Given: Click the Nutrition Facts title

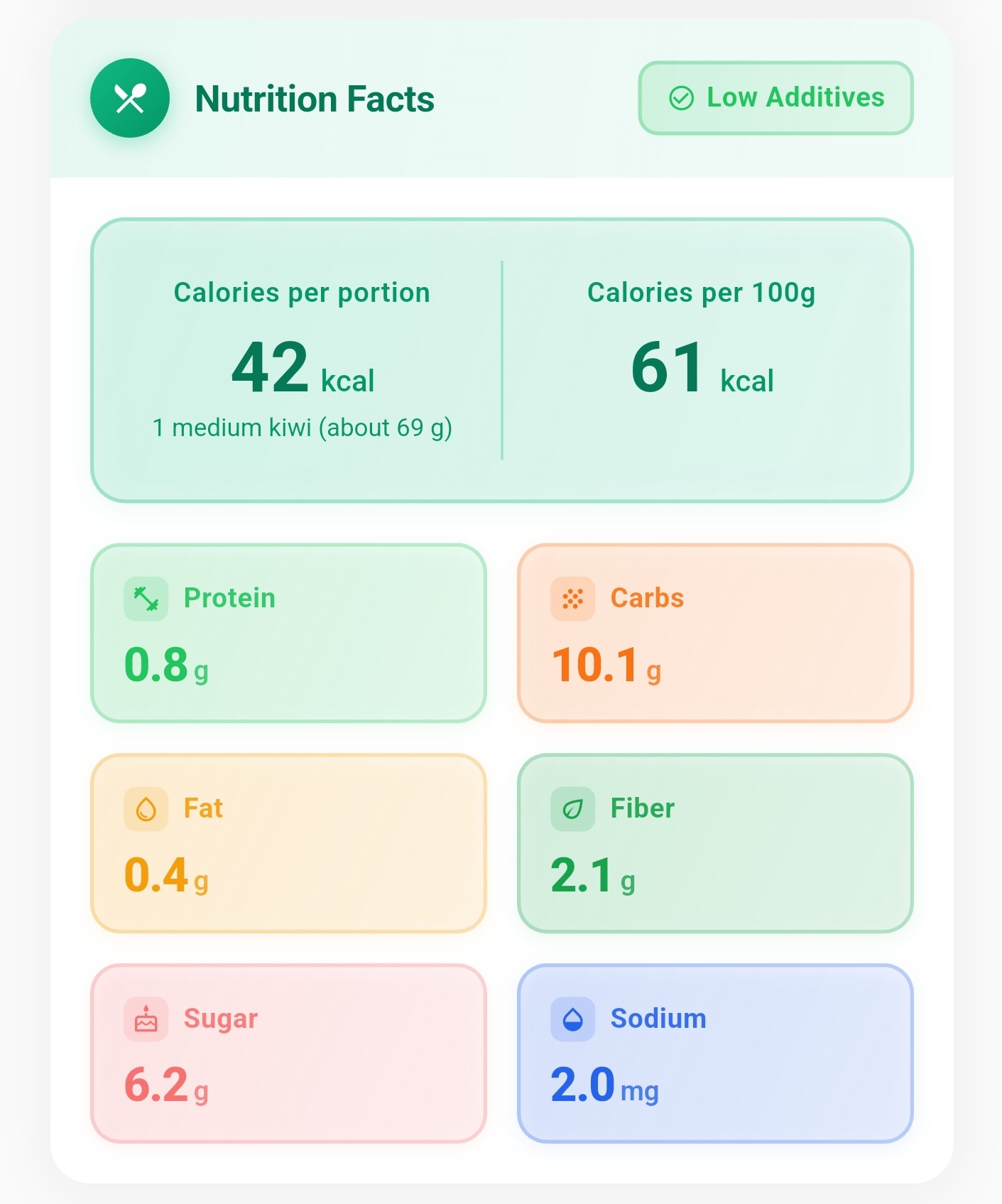Looking at the screenshot, I should coord(315,98).
